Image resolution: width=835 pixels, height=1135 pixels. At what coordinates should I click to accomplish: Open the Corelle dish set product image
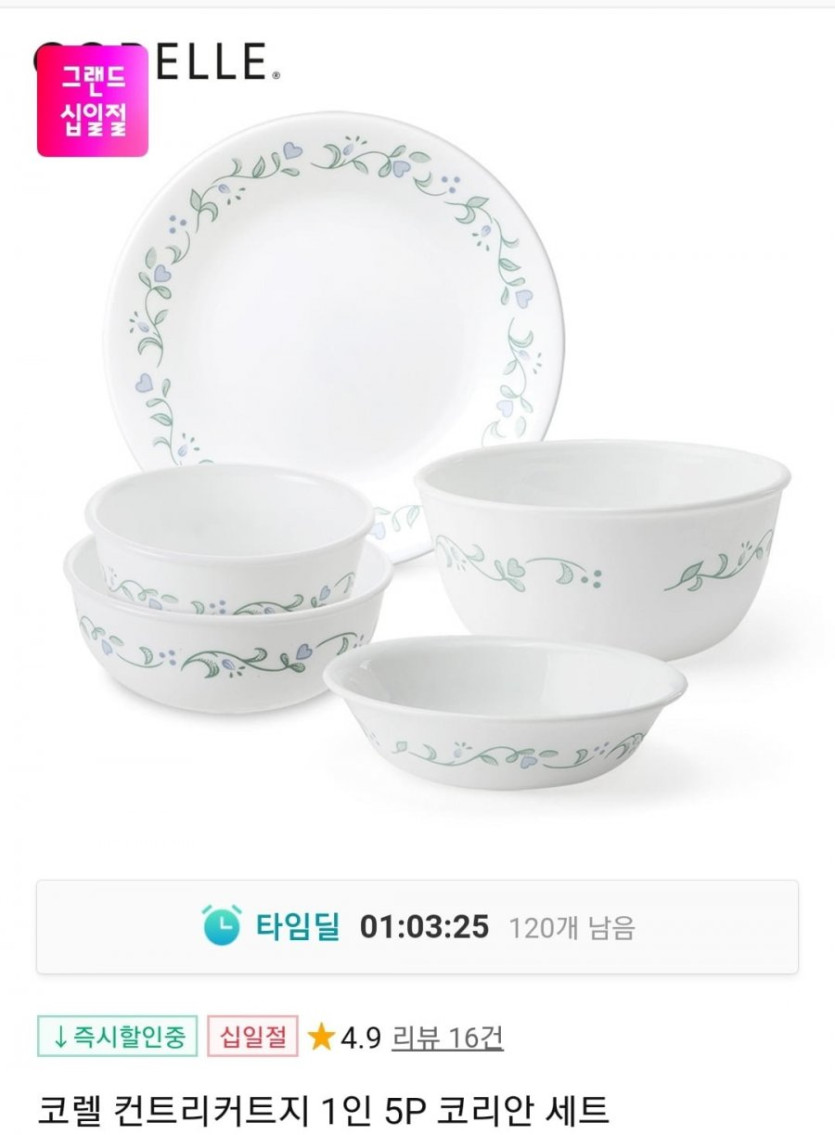coord(418,434)
